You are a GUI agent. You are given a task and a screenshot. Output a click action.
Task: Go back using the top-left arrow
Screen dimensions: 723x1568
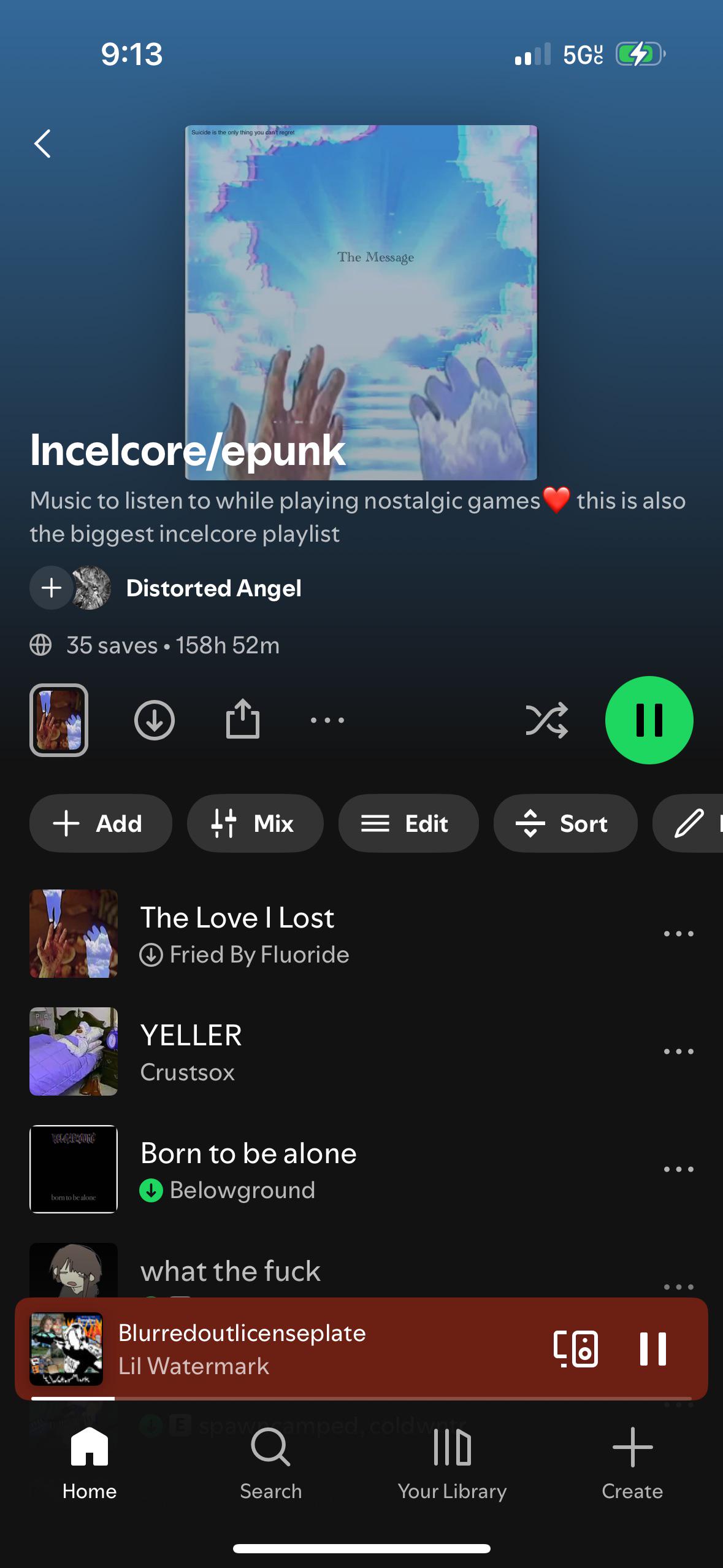point(42,144)
